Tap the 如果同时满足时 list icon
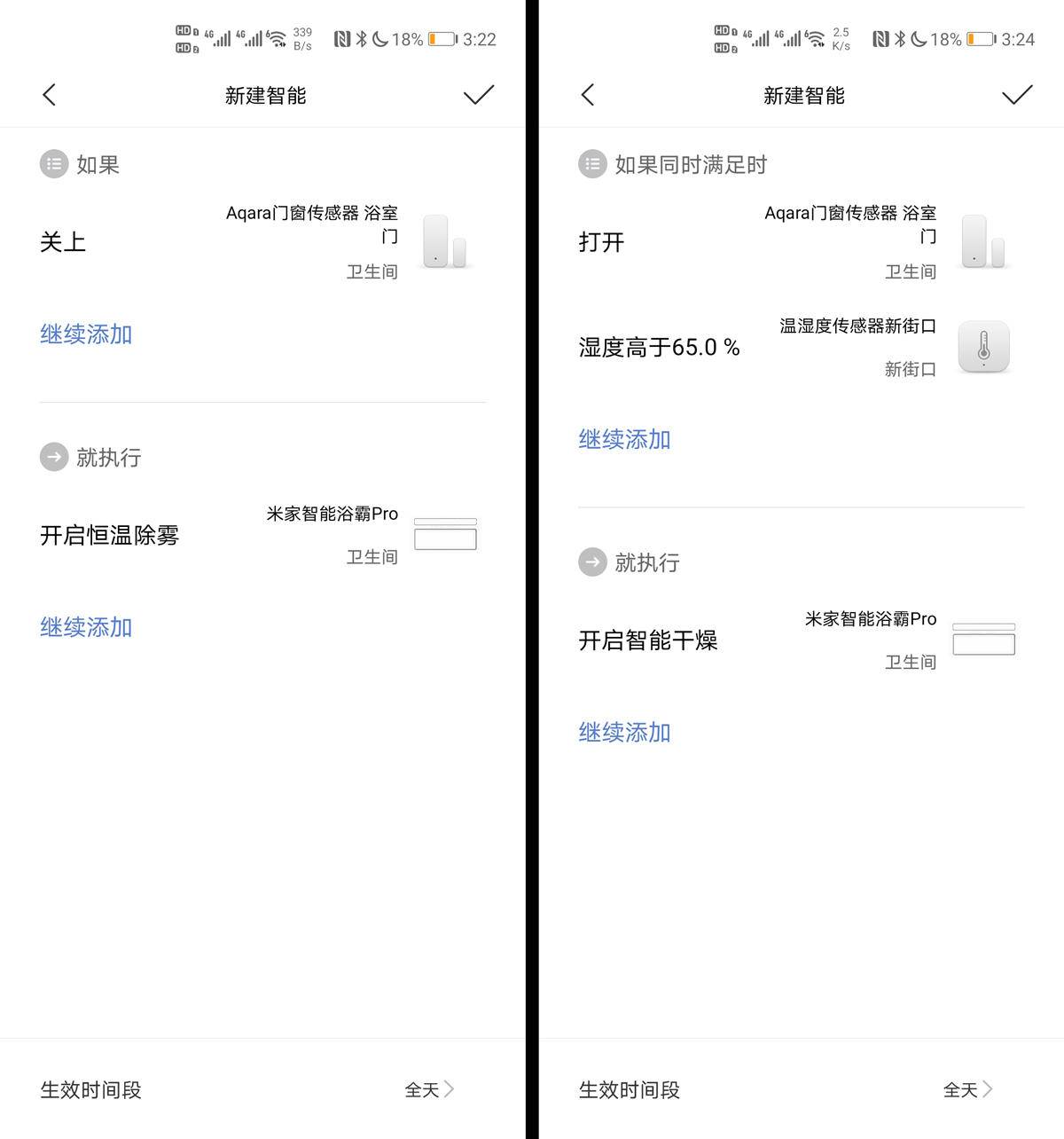Image resolution: width=1064 pixels, height=1139 pixels. coord(592,164)
